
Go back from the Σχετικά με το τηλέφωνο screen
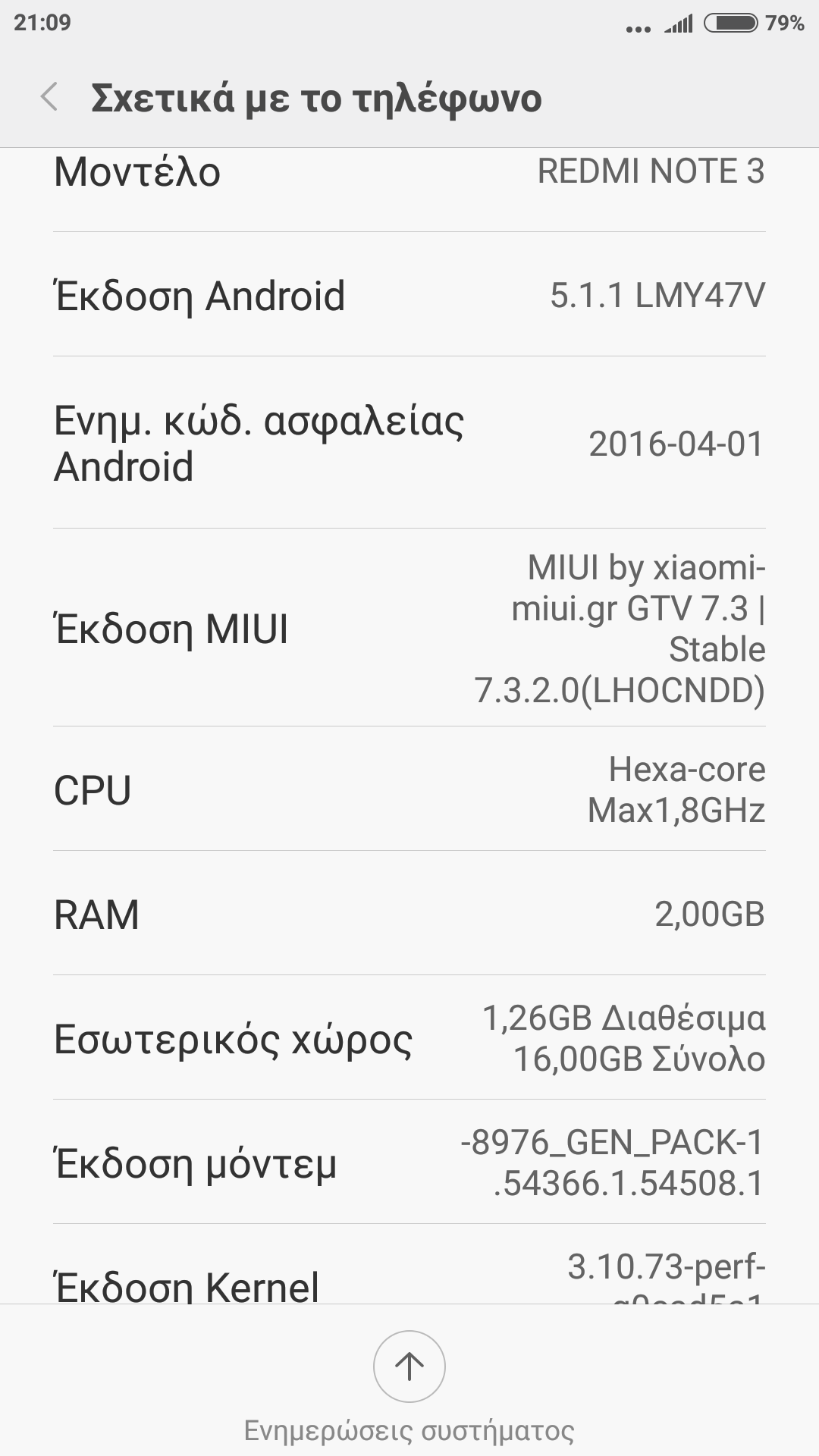[x=50, y=98]
